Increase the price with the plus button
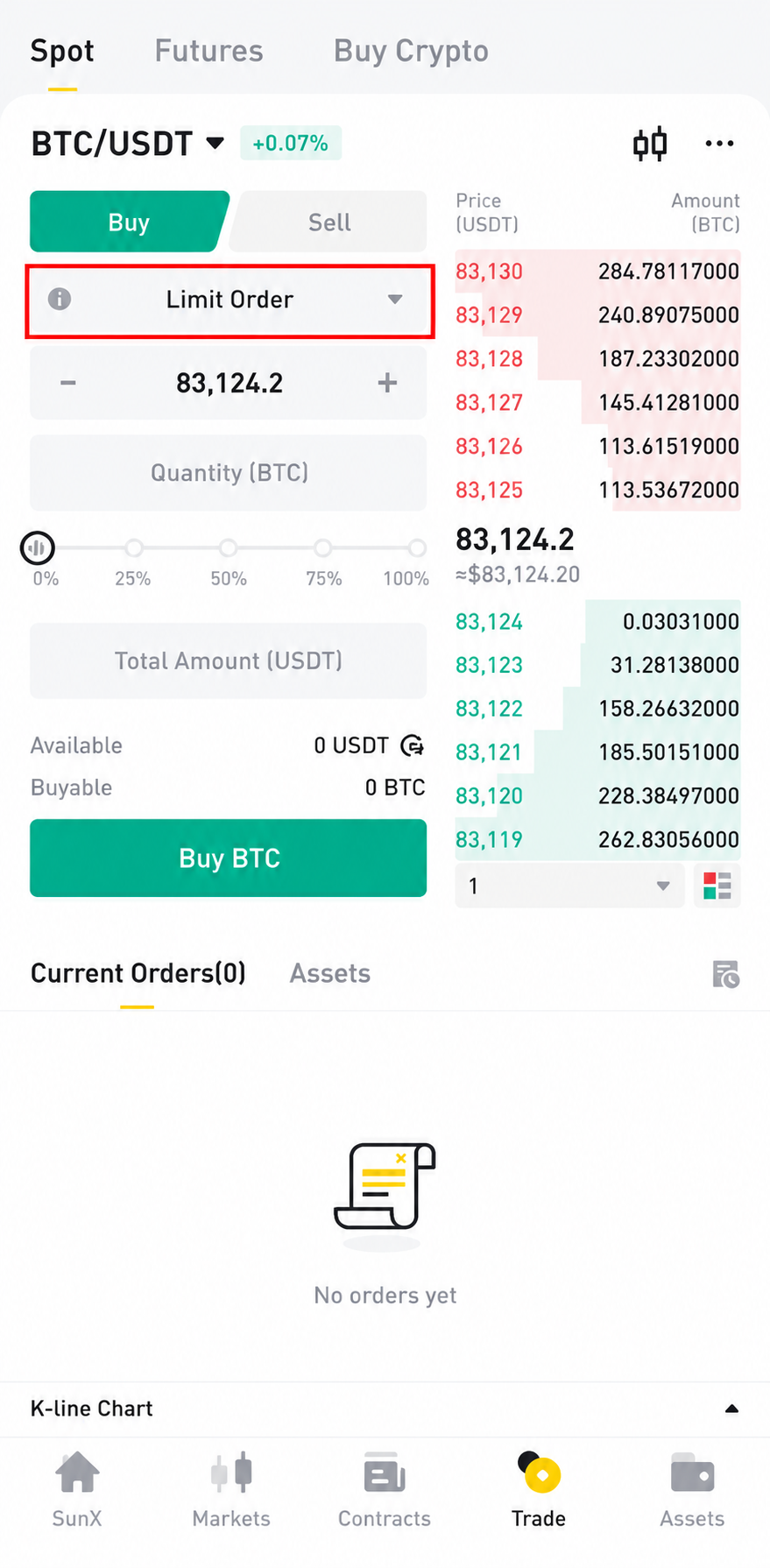 coord(387,383)
